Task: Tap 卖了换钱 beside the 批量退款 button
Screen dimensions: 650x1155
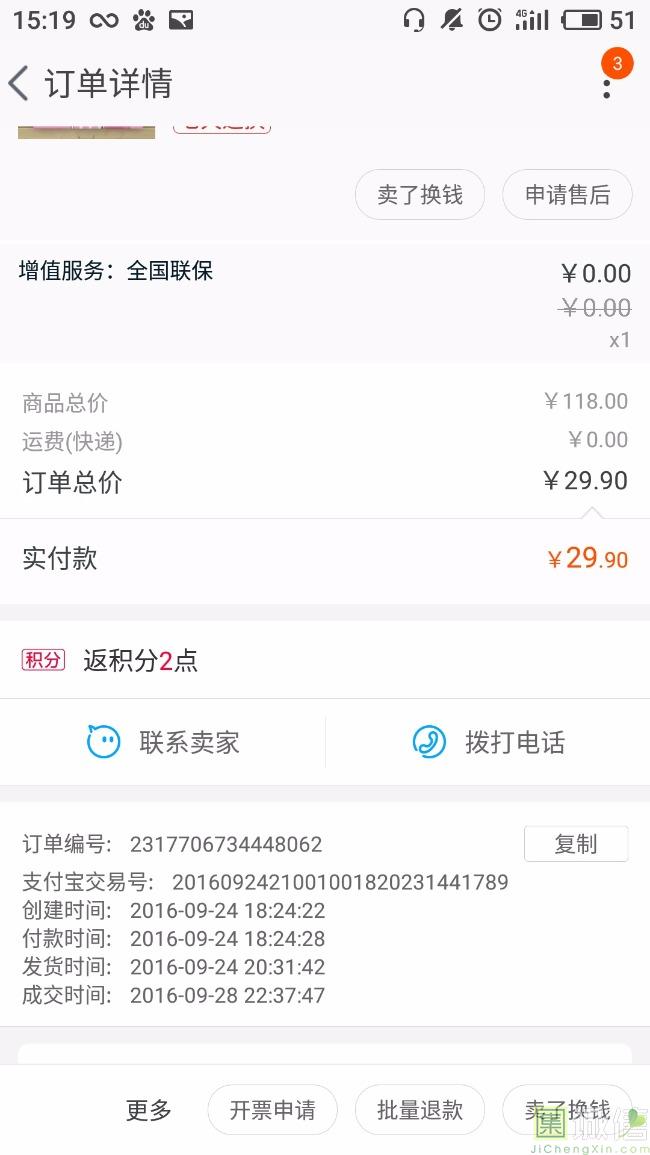Action: click(566, 1110)
